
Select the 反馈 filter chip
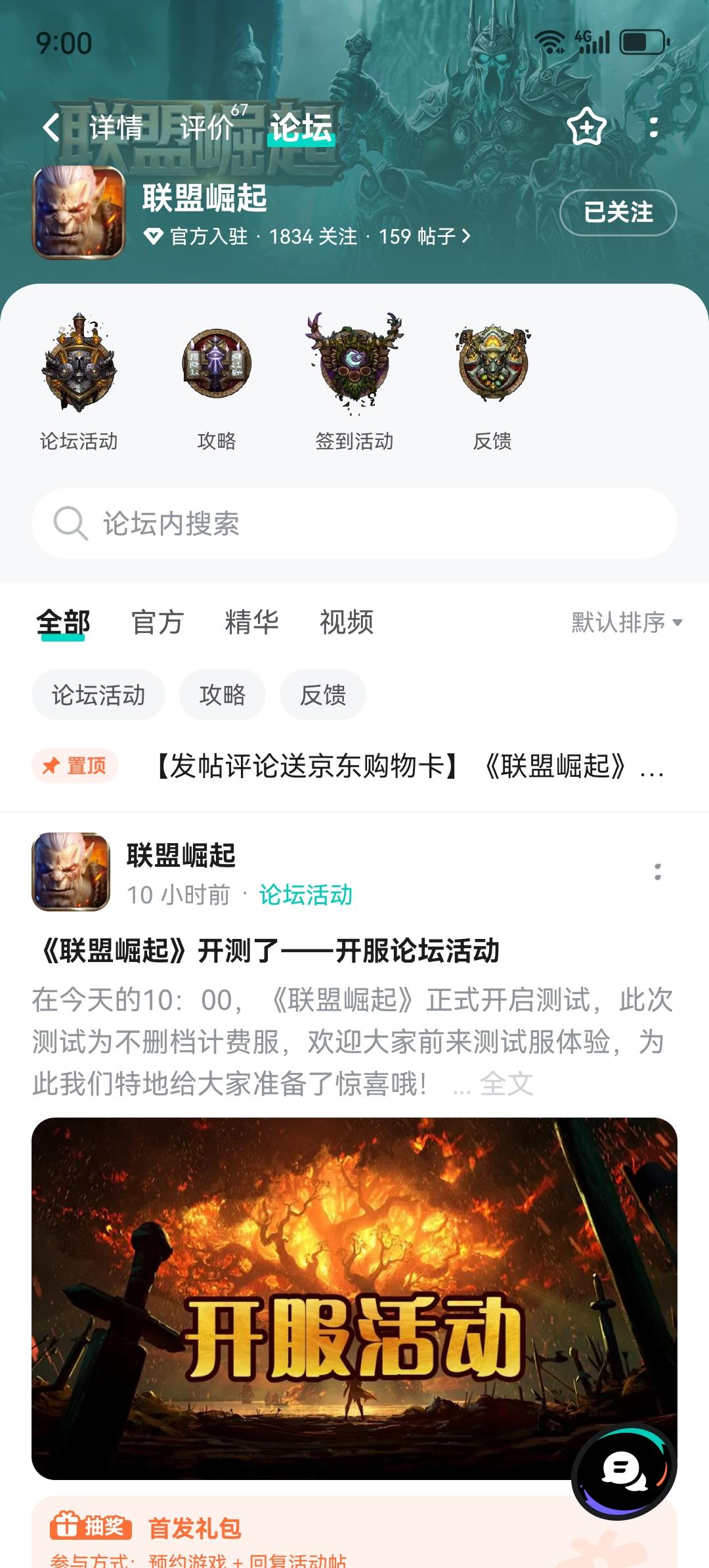pos(322,695)
